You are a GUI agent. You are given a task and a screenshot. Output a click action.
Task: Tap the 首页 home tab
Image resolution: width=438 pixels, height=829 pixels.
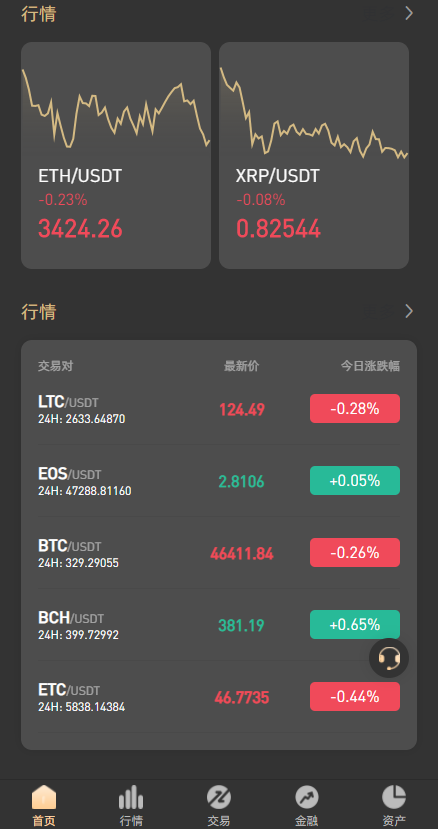pyautogui.click(x=44, y=805)
